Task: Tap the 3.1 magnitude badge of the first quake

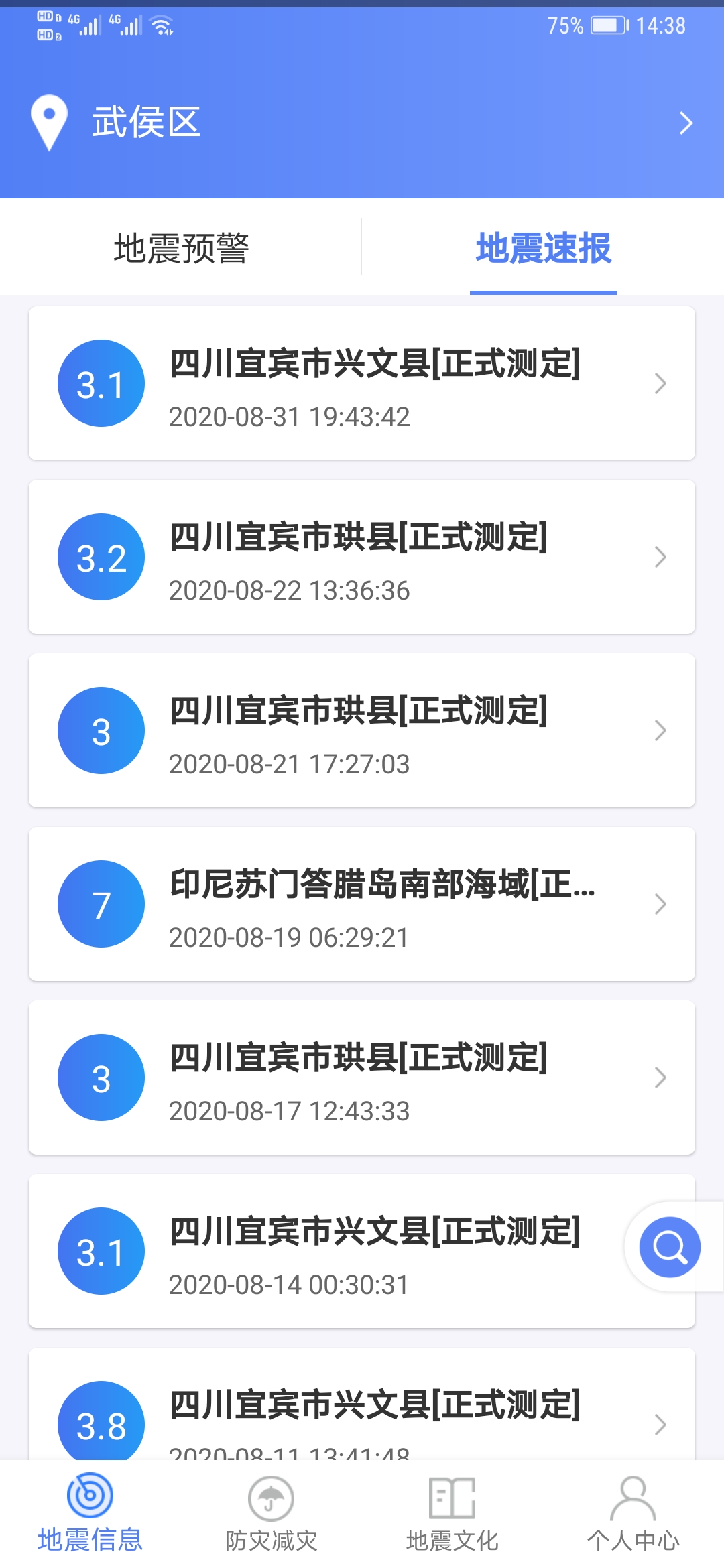Action: [101, 382]
